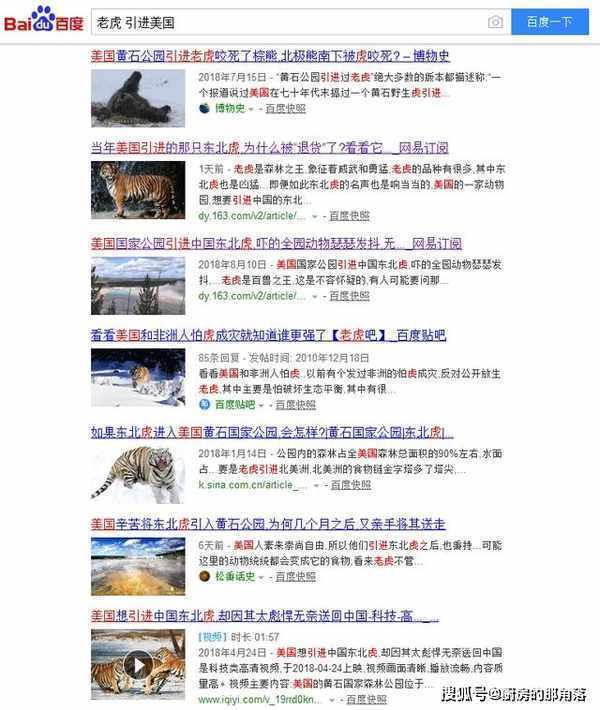Viewport: 600px width, 710px height.
Task: Tap the 松香话史 source link
Action: [x=235, y=576]
